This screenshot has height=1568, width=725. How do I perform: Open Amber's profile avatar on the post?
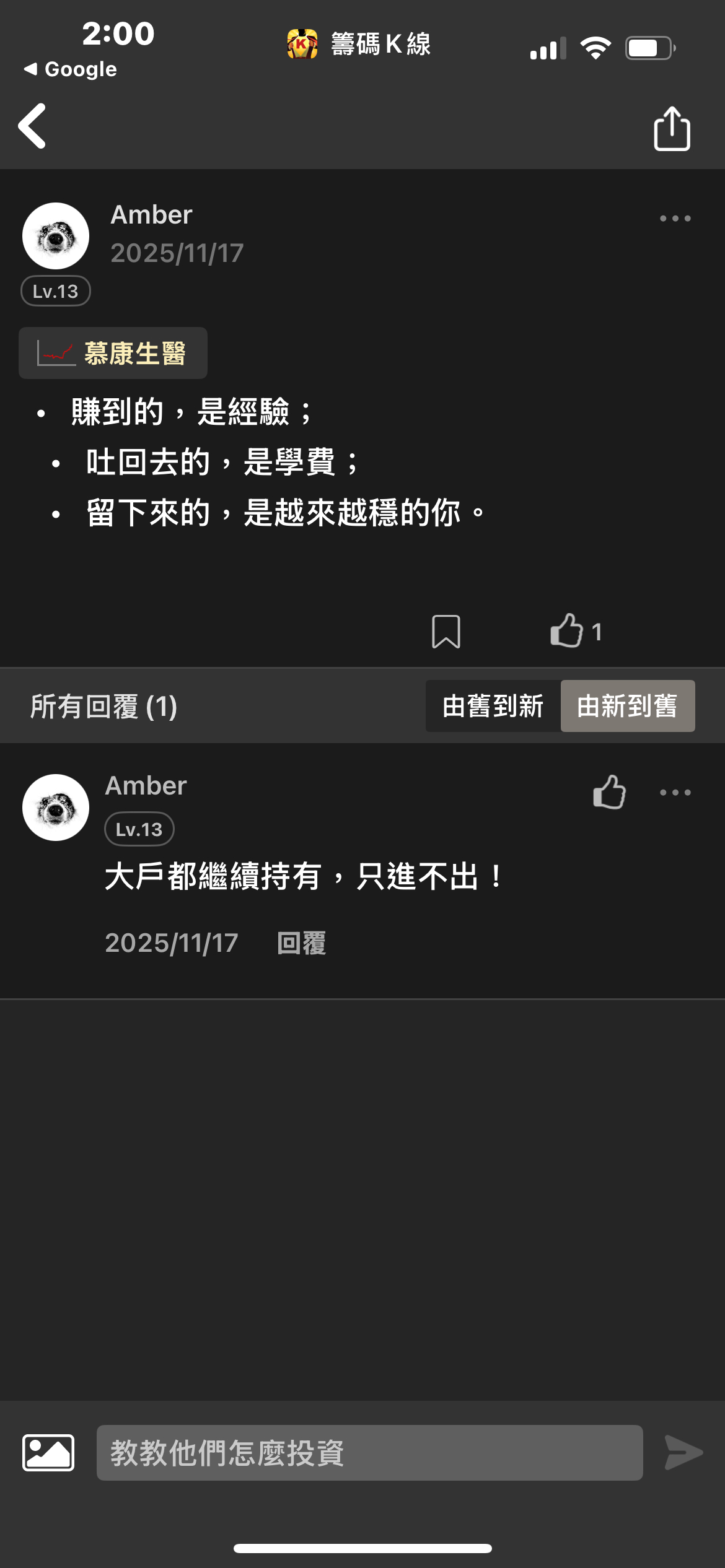56,236
